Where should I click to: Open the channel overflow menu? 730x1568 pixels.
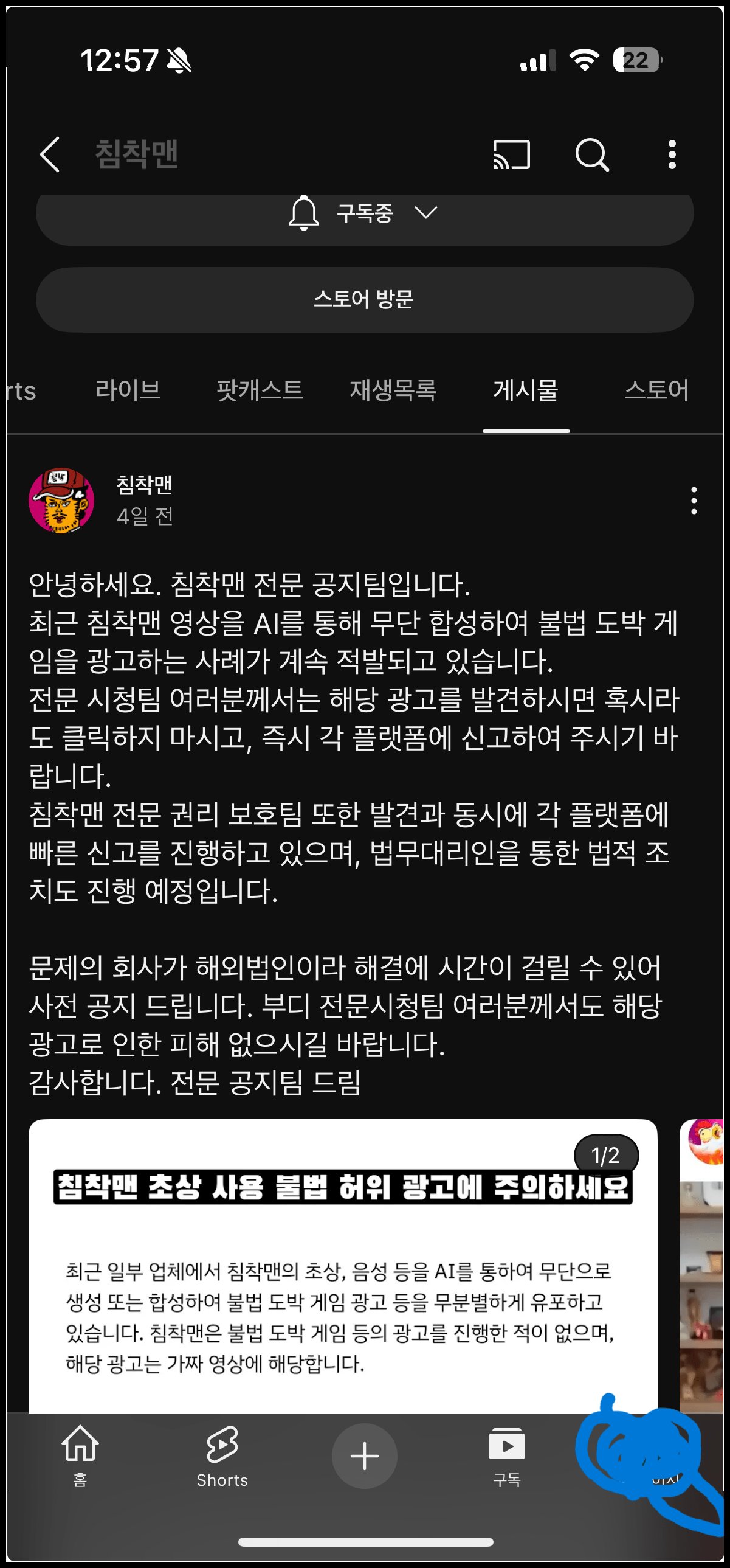pos(672,154)
